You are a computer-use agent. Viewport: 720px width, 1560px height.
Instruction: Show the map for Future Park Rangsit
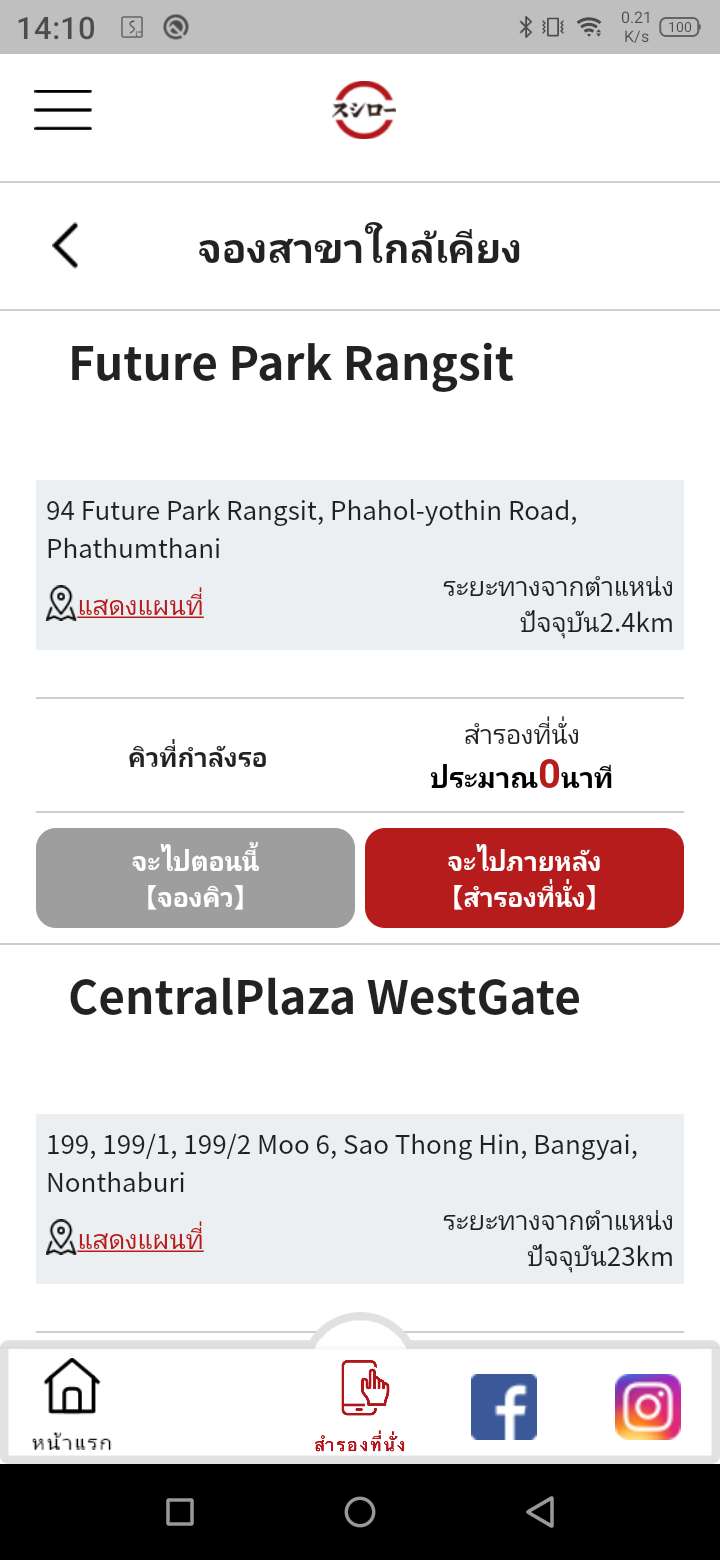140,606
